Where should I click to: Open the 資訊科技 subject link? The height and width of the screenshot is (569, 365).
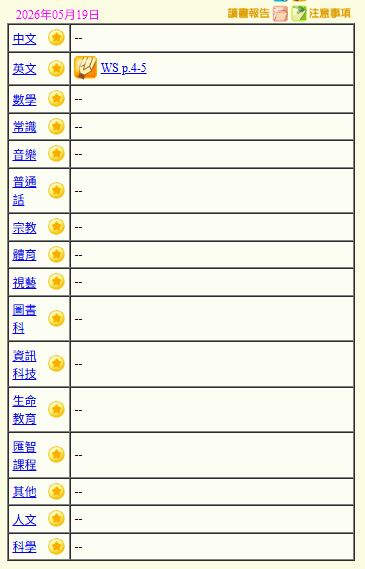pyautogui.click(x=24, y=364)
